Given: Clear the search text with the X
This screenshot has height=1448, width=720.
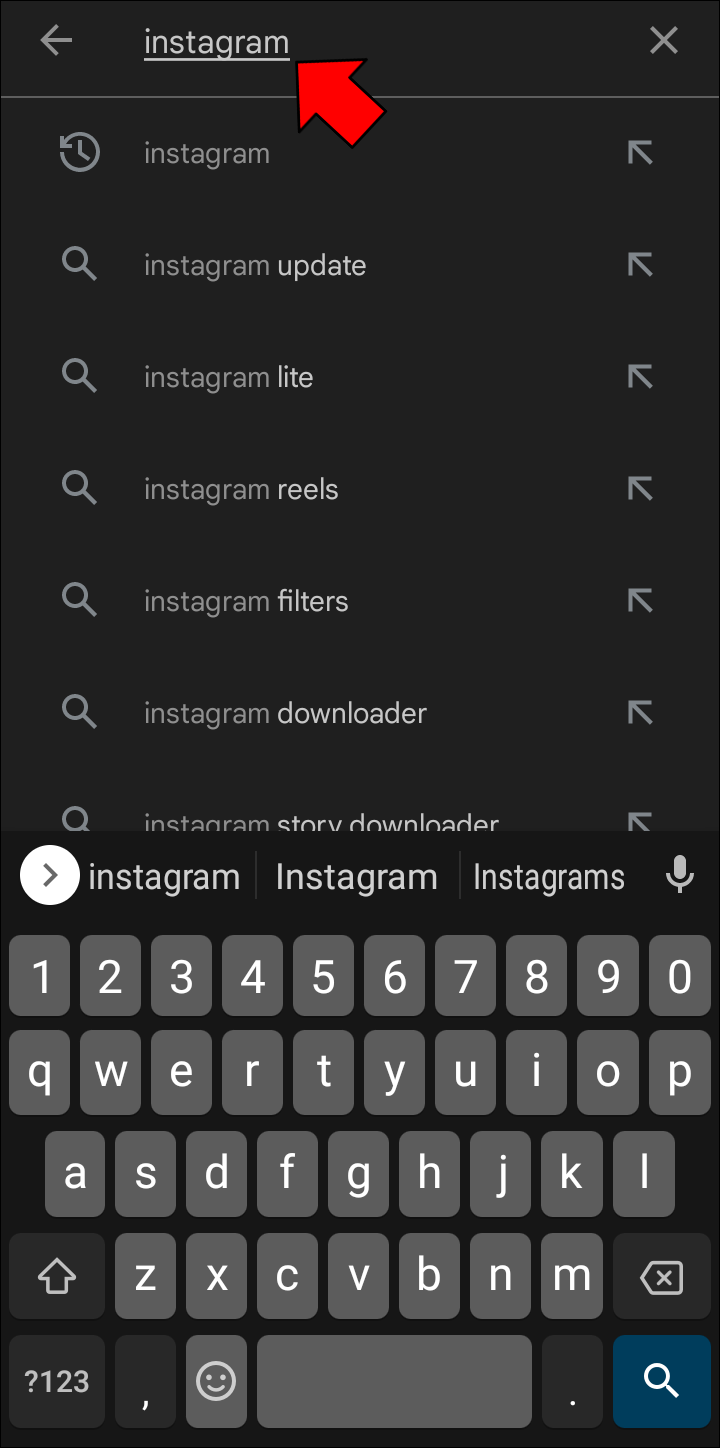Looking at the screenshot, I should [x=664, y=41].
